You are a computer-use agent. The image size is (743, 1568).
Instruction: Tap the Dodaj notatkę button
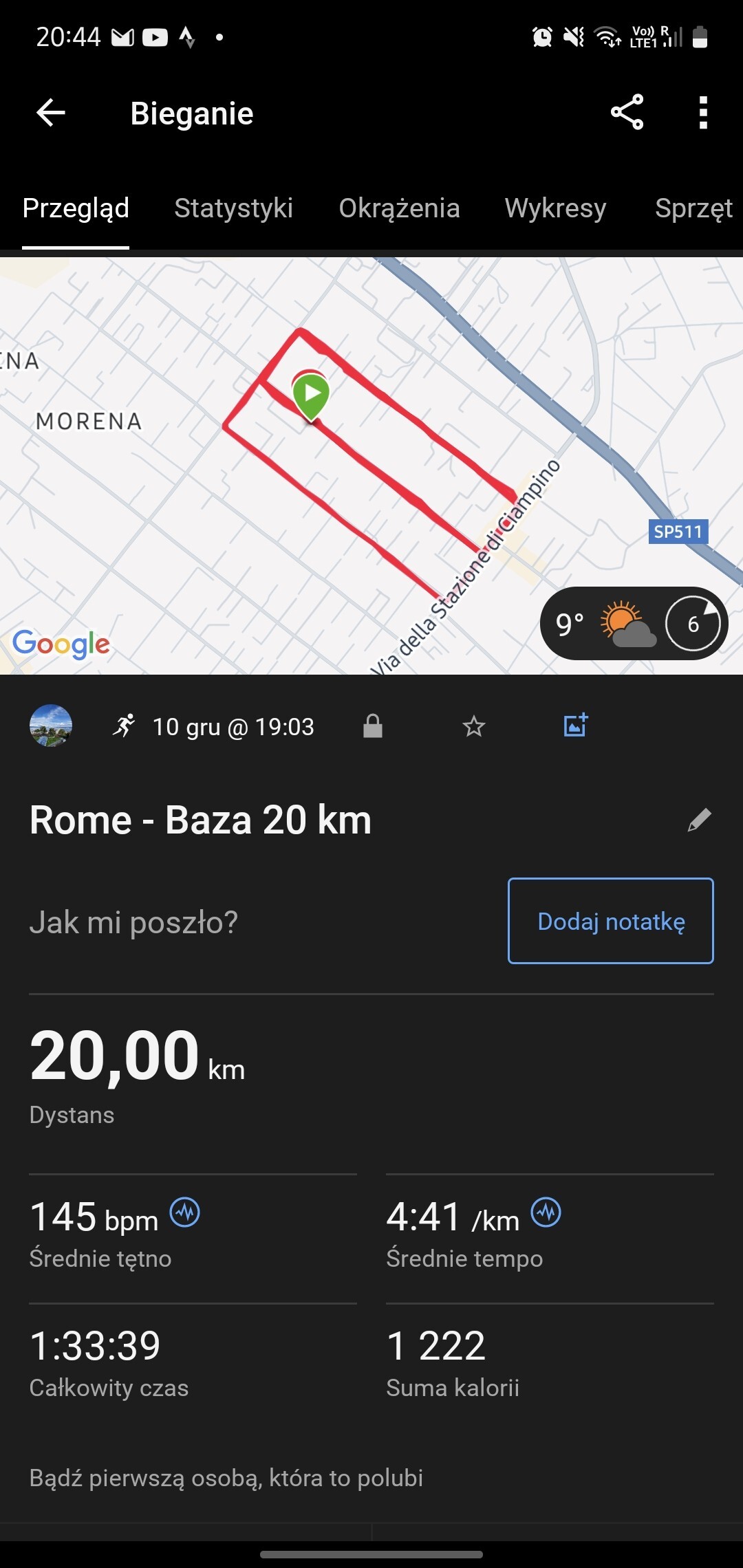tap(610, 921)
